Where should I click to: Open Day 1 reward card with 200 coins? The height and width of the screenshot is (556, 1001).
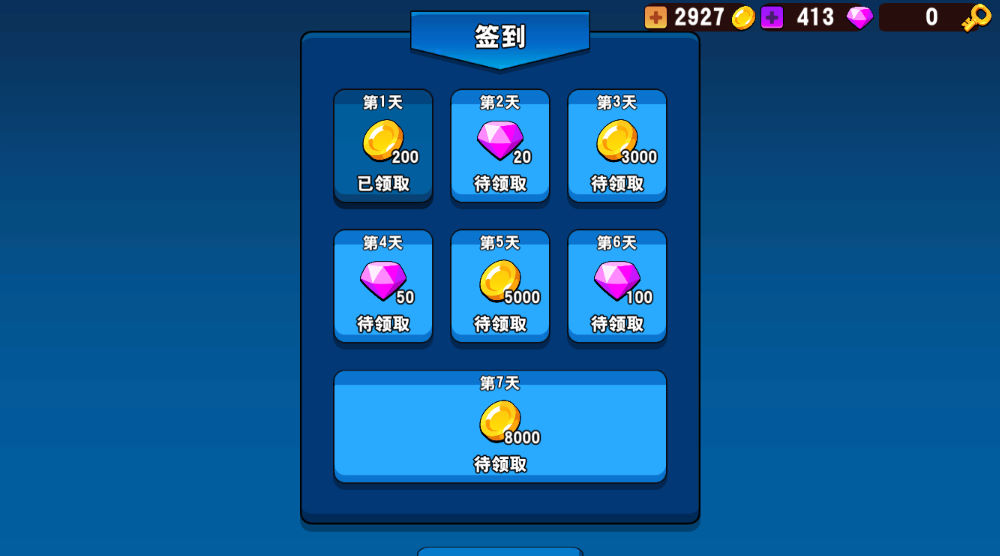coord(383,146)
